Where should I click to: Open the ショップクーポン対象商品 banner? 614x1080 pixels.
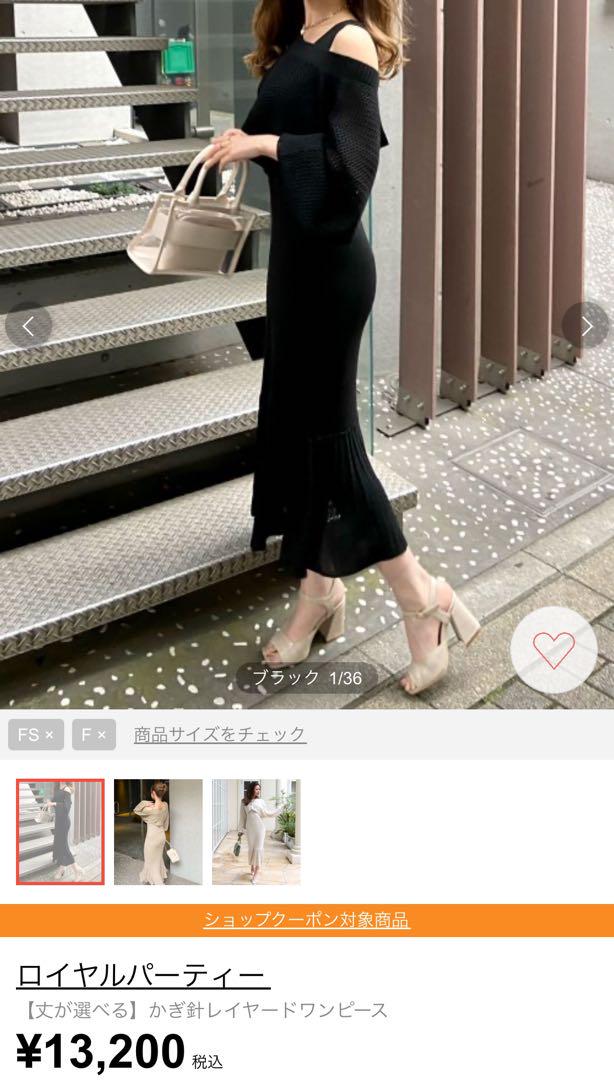(307, 920)
